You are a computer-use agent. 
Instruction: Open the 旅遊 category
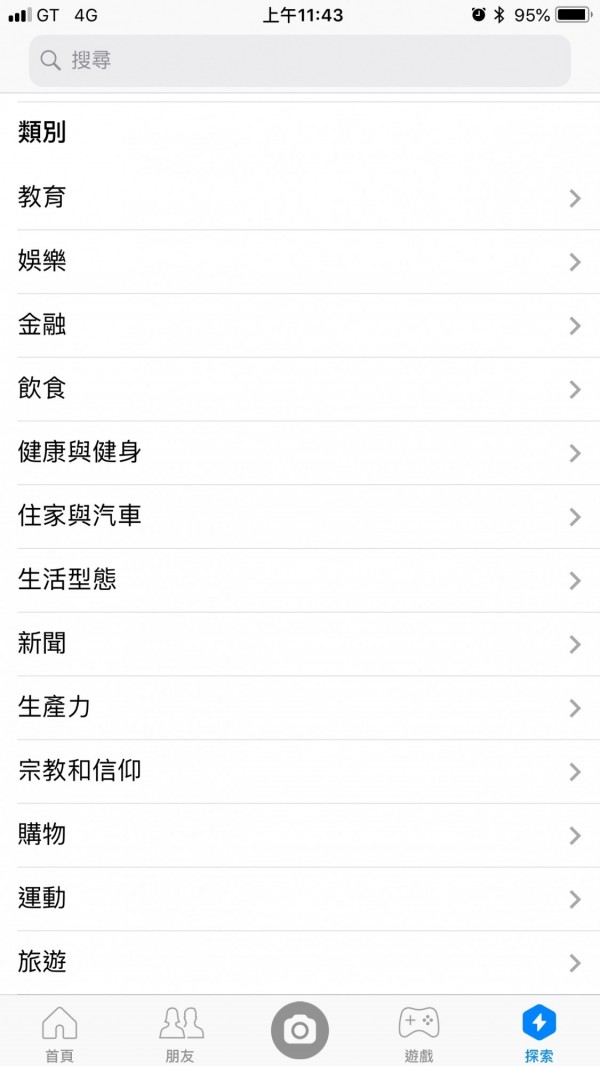coord(300,963)
